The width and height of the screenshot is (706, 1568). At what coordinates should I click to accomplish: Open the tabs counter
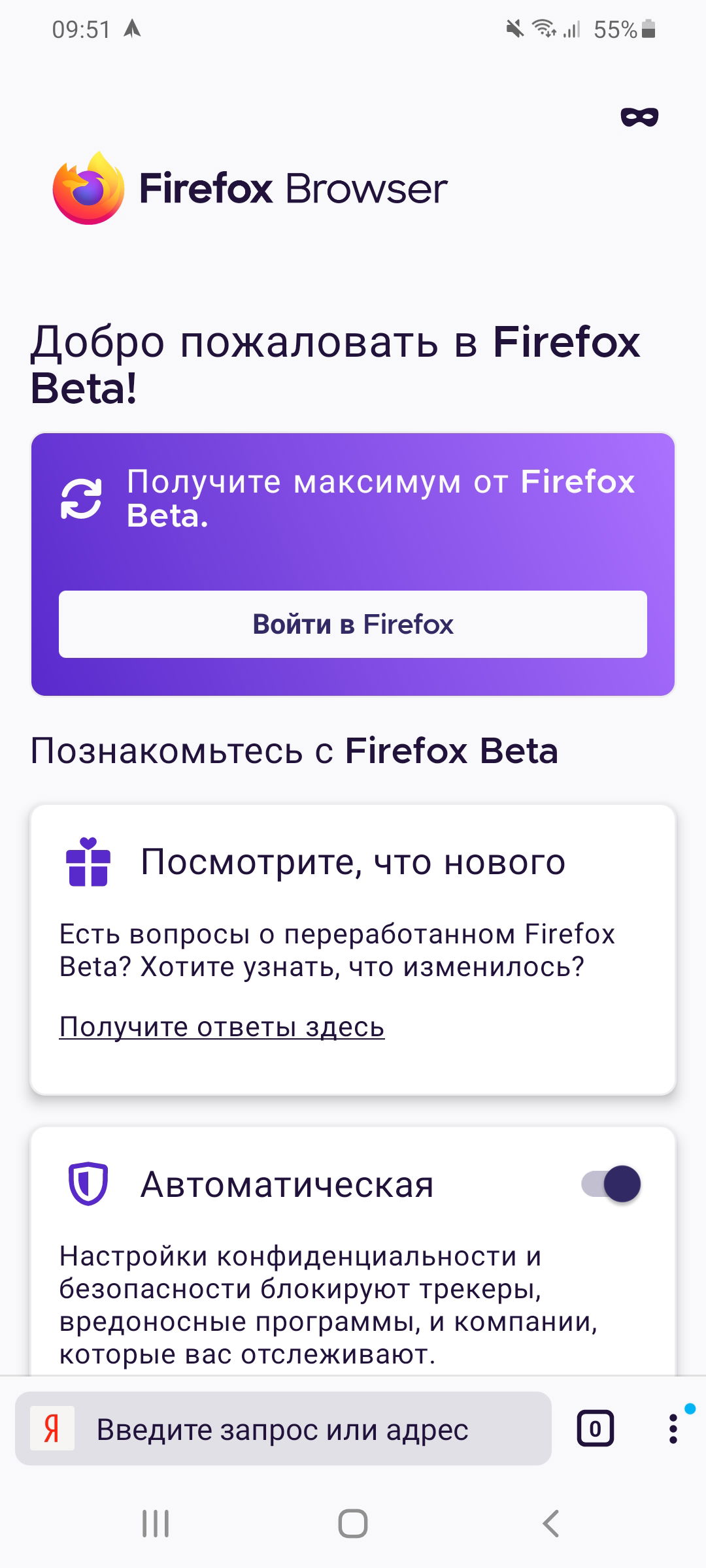pos(595,1429)
